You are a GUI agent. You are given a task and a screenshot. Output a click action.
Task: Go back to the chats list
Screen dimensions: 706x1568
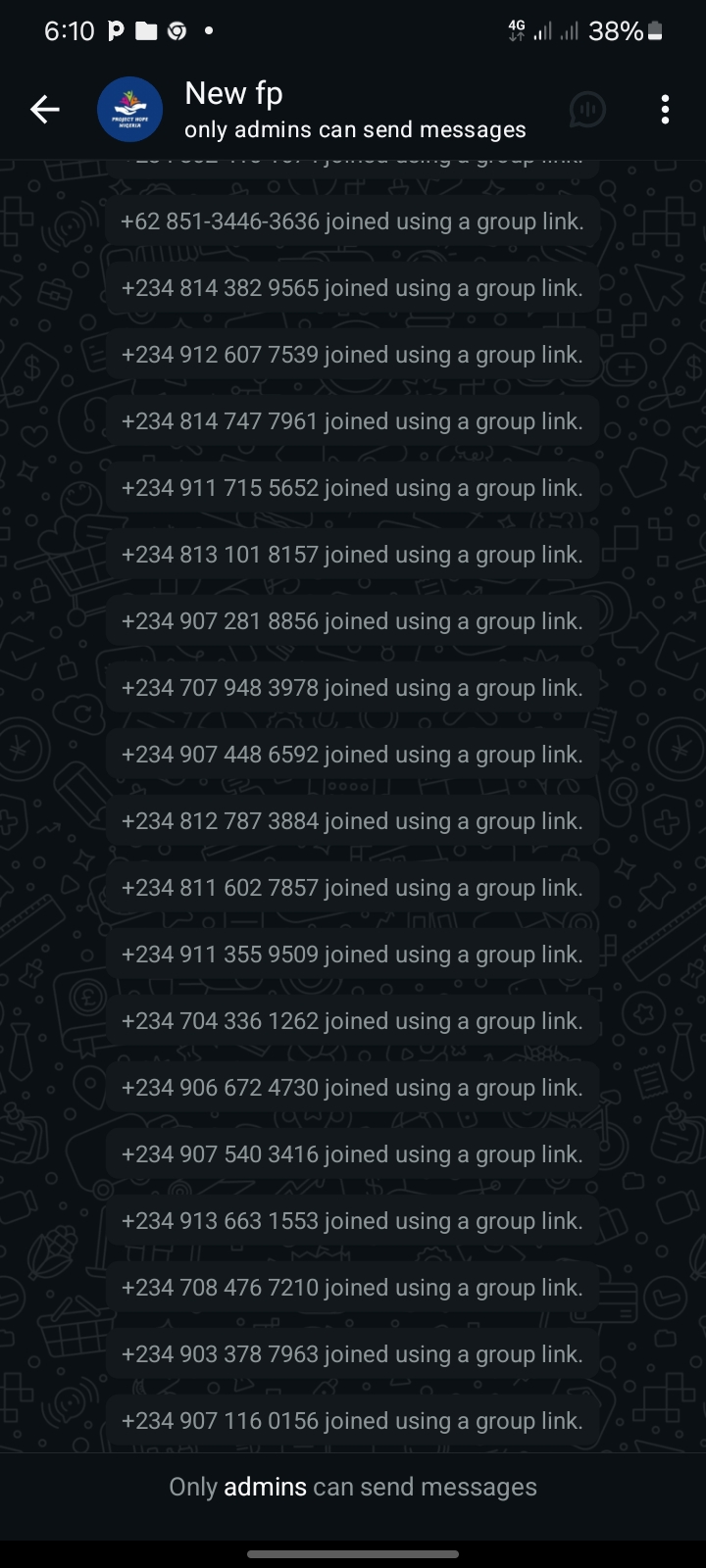point(45,110)
